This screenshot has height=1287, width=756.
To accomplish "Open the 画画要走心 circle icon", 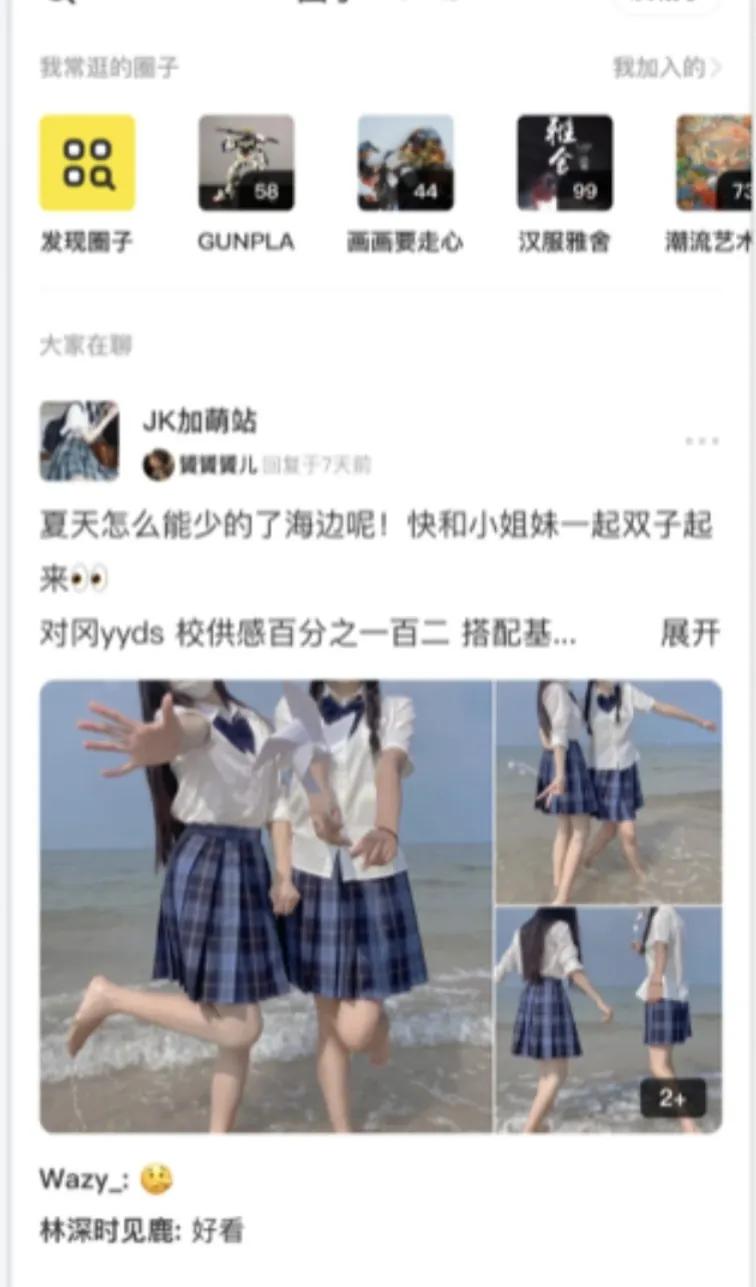I will pos(405,163).
